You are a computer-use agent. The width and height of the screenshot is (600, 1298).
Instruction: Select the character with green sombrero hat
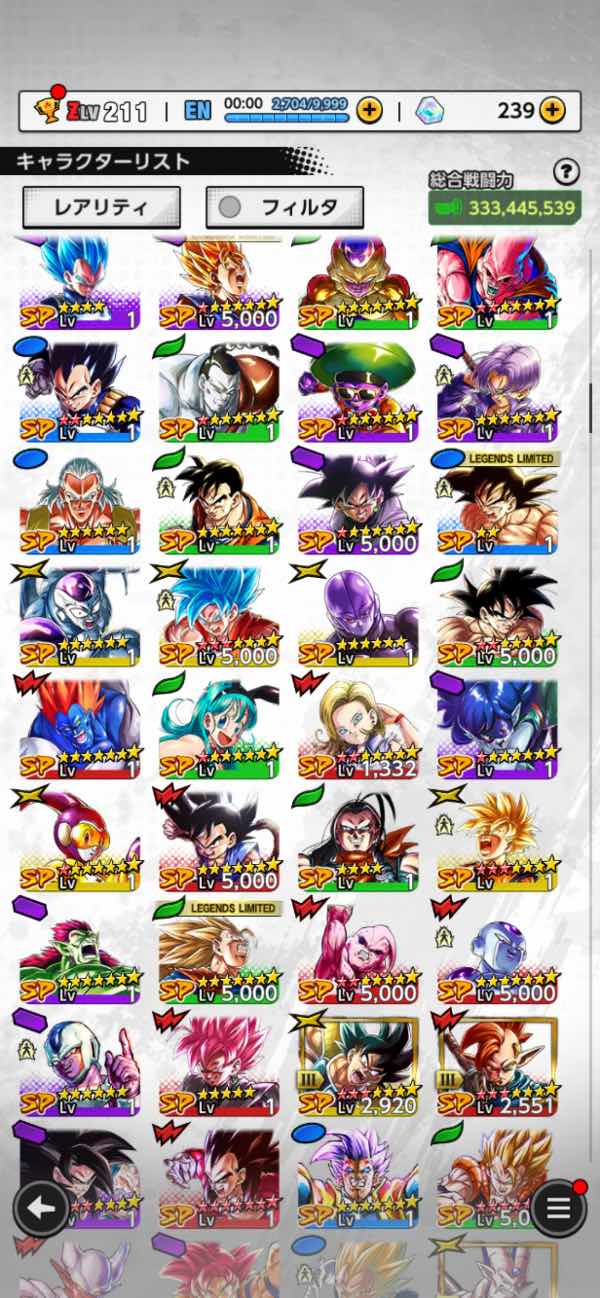pyautogui.click(x=358, y=390)
